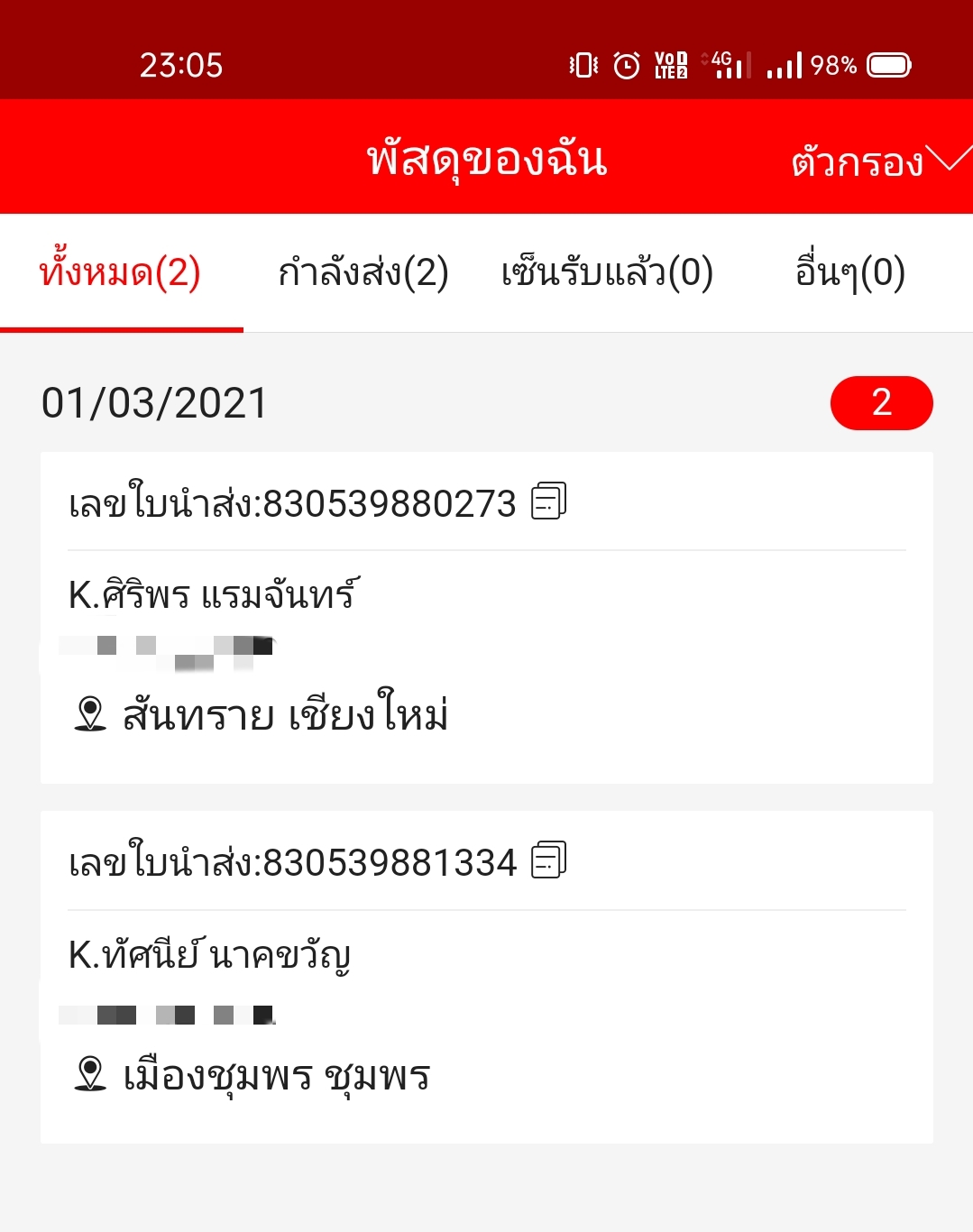Tap the location pin for เมืองชุมพร ชุมพร
The height and width of the screenshot is (1232, 973).
point(89,1074)
